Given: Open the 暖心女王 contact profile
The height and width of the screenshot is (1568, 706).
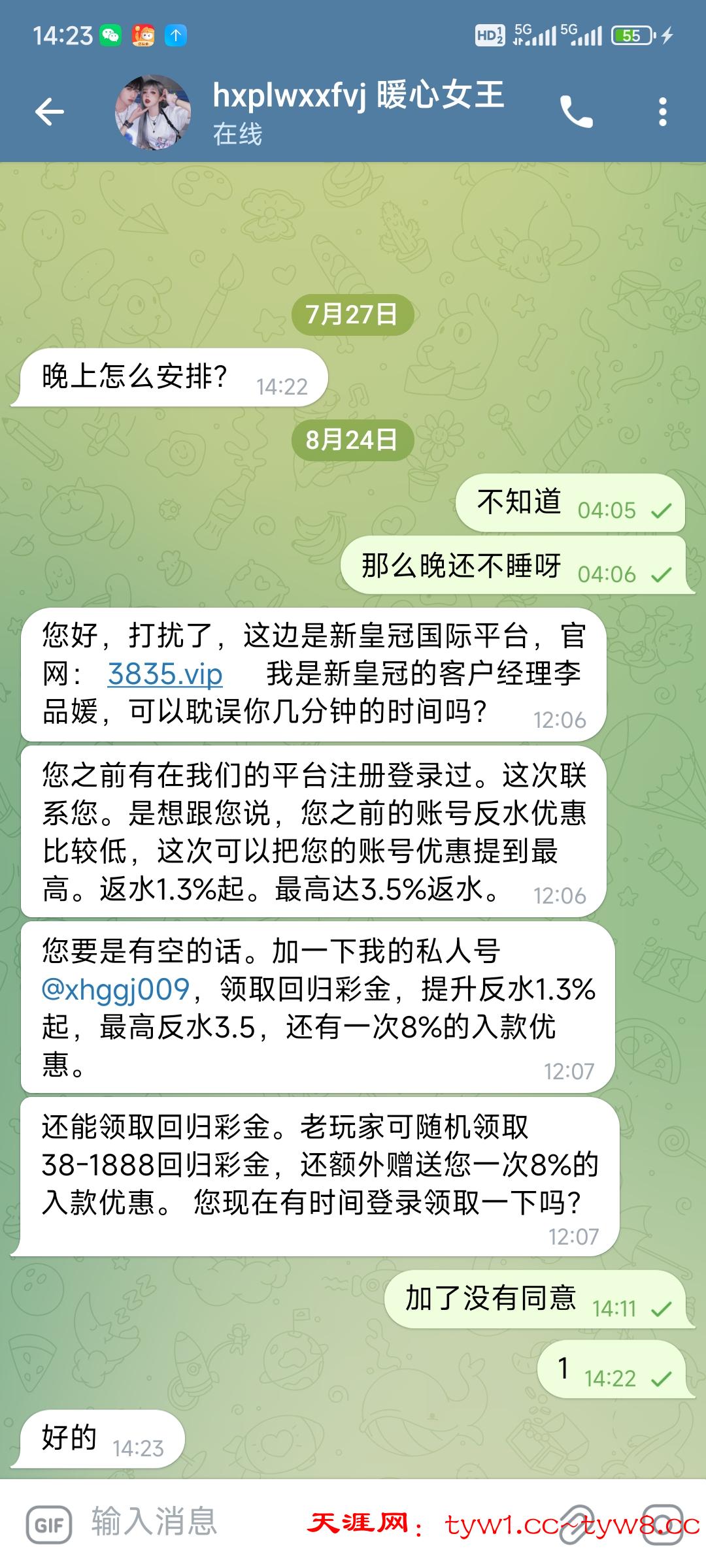Looking at the screenshot, I should (358, 111).
